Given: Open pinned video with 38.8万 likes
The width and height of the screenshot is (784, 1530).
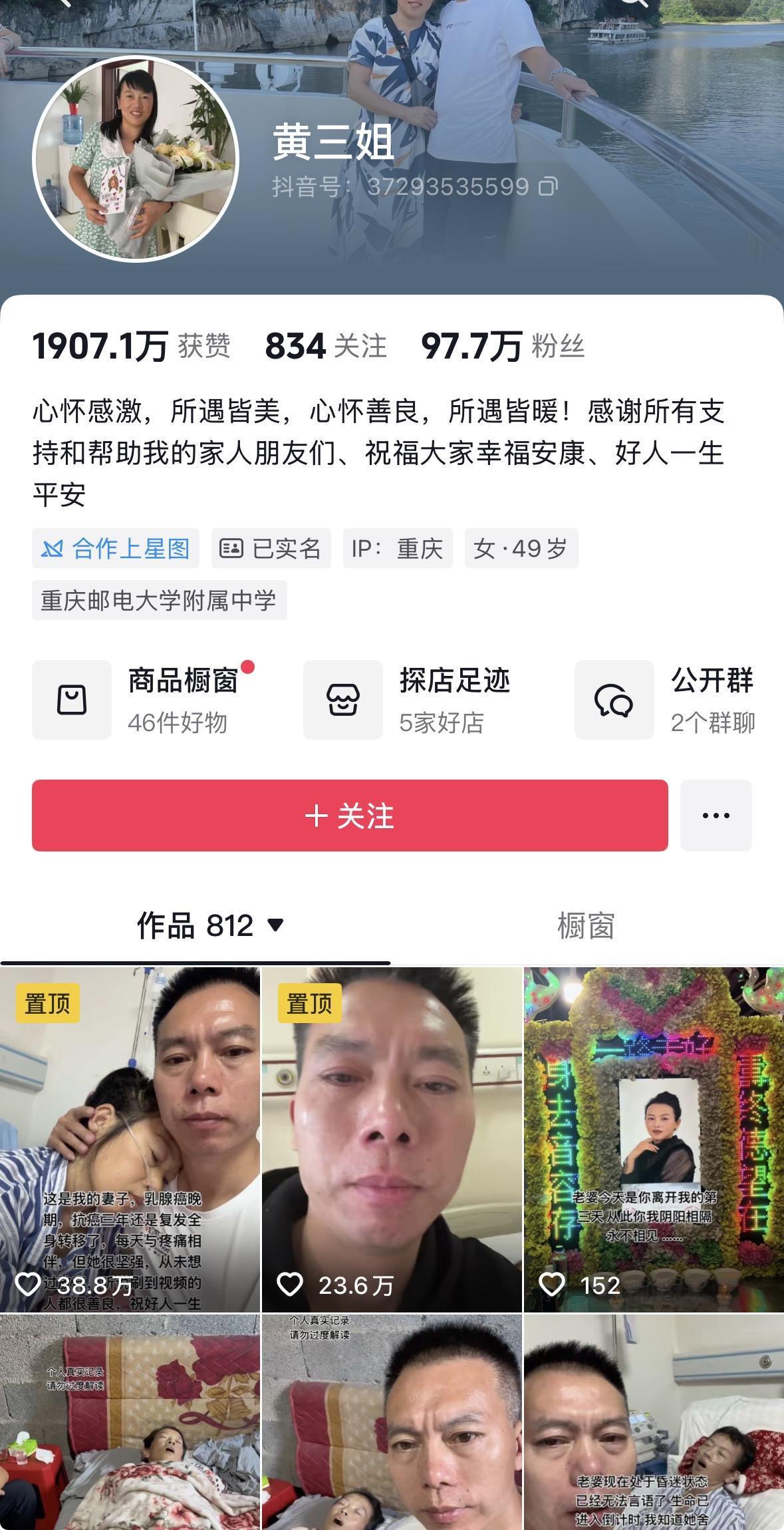Looking at the screenshot, I should pos(130,1138).
